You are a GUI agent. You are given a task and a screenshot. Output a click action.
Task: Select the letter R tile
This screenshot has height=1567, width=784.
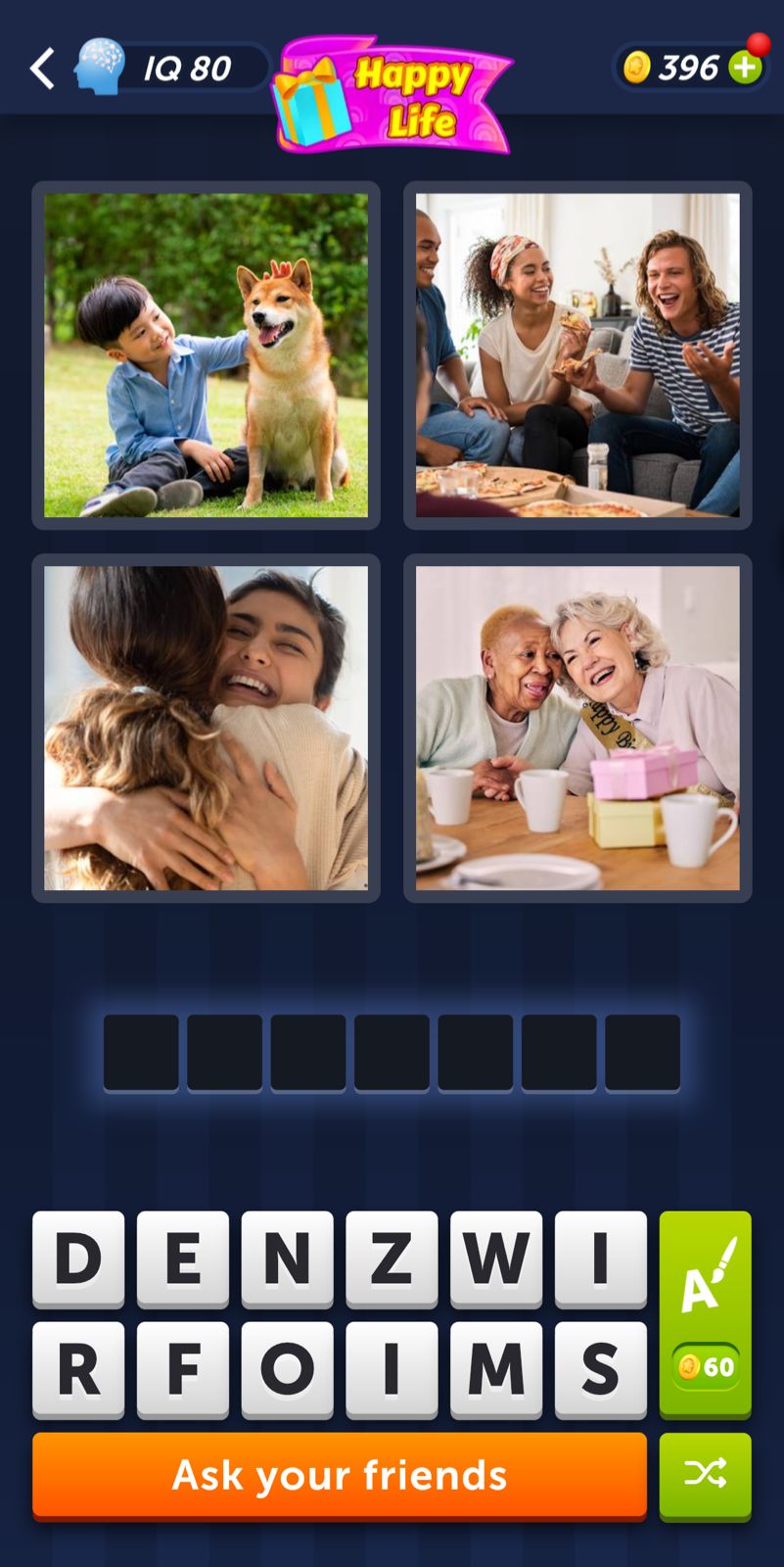pyautogui.click(x=78, y=1369)
